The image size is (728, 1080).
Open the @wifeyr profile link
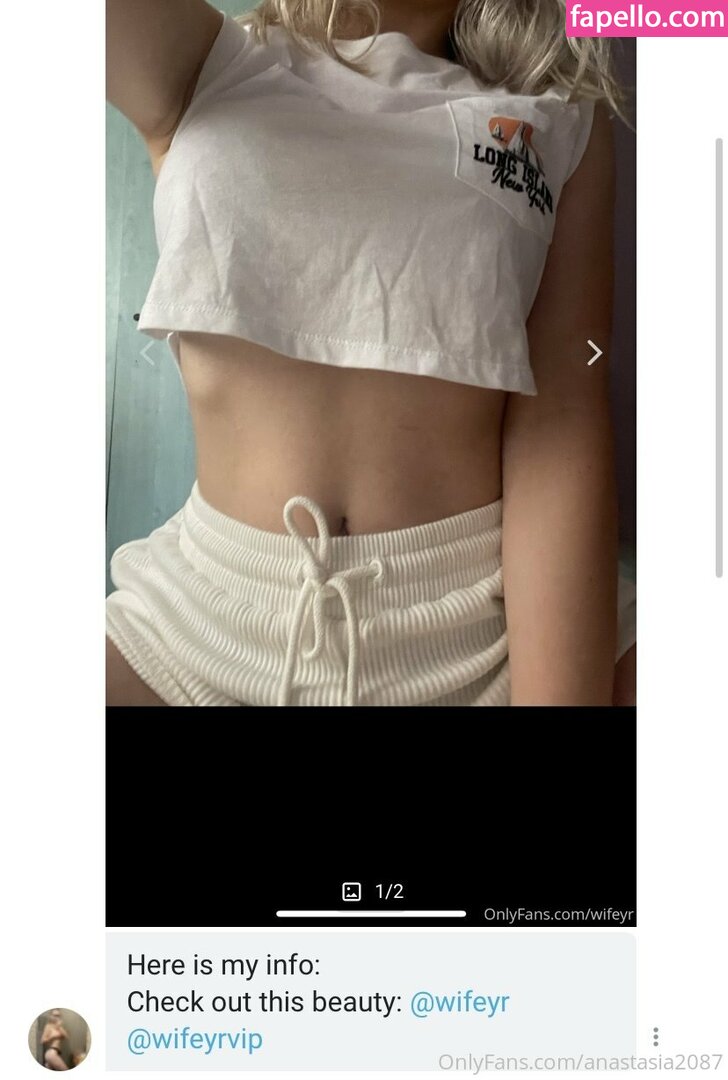tap(459, 1002)
